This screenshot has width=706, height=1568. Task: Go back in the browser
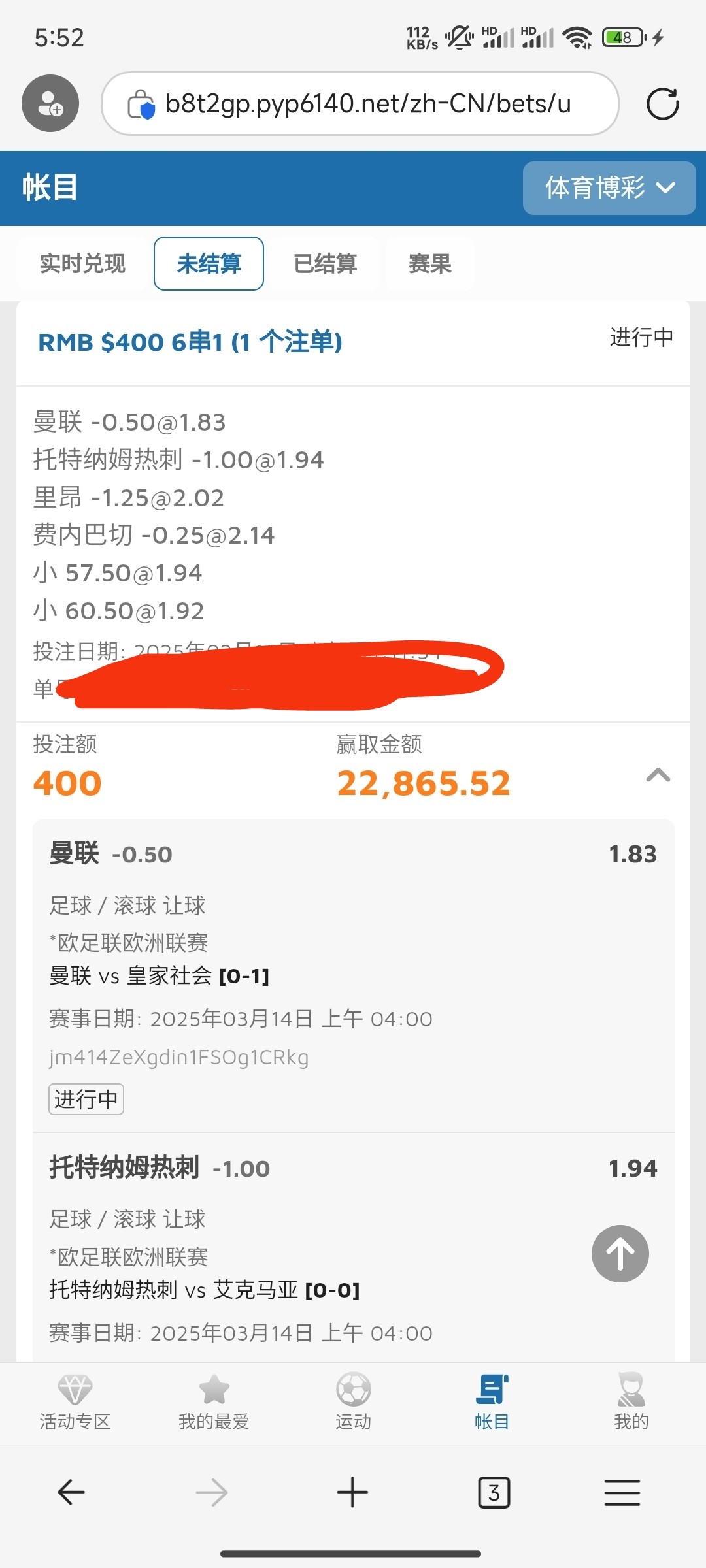pos(71,1493)
